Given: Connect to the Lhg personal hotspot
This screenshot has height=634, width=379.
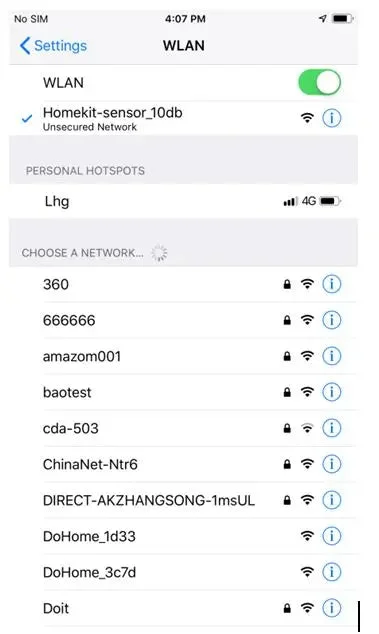Looking at the screenshot, I should [183, 201].
